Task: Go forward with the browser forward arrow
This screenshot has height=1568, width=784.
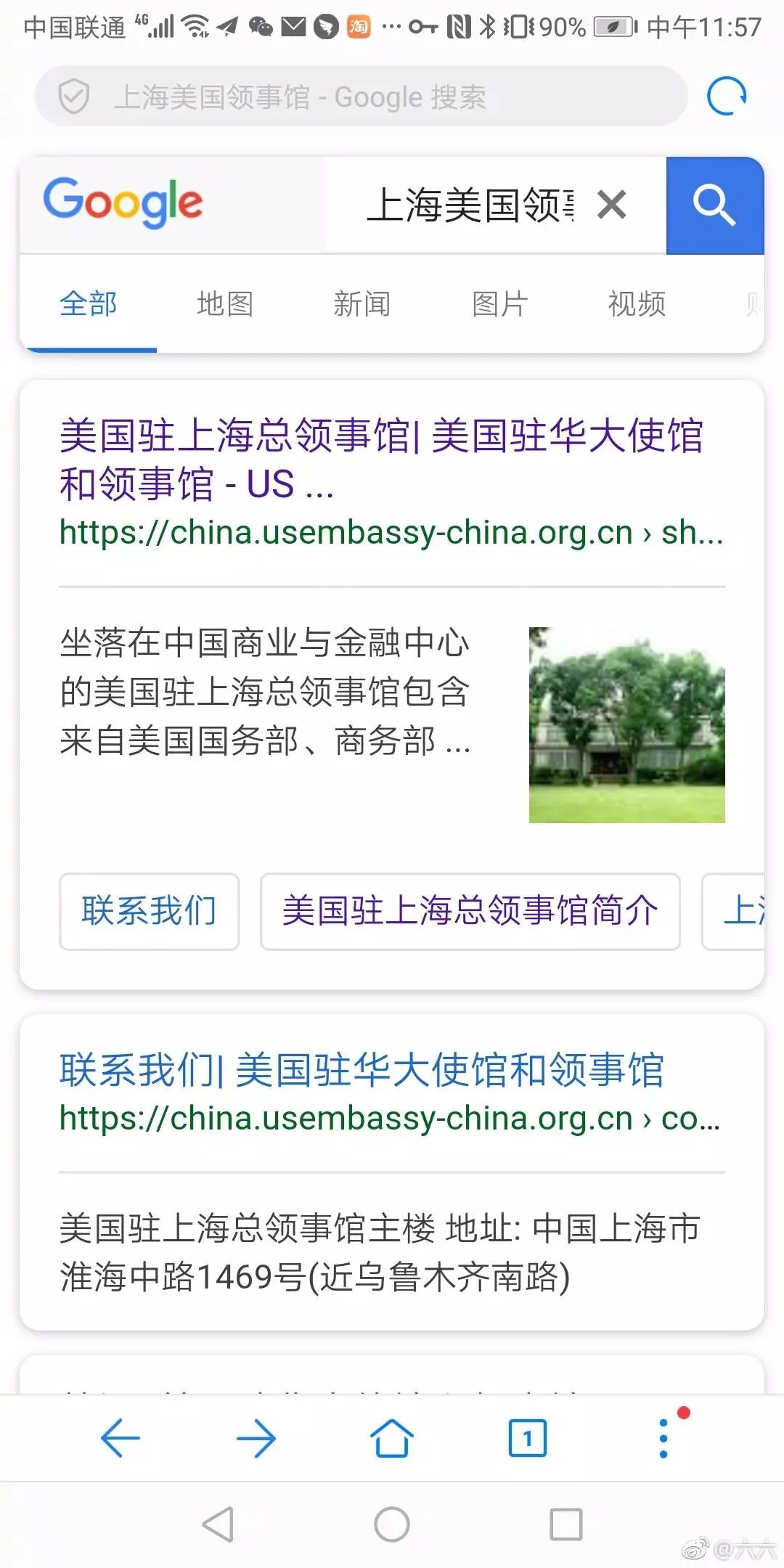Action: (256, 1438)
